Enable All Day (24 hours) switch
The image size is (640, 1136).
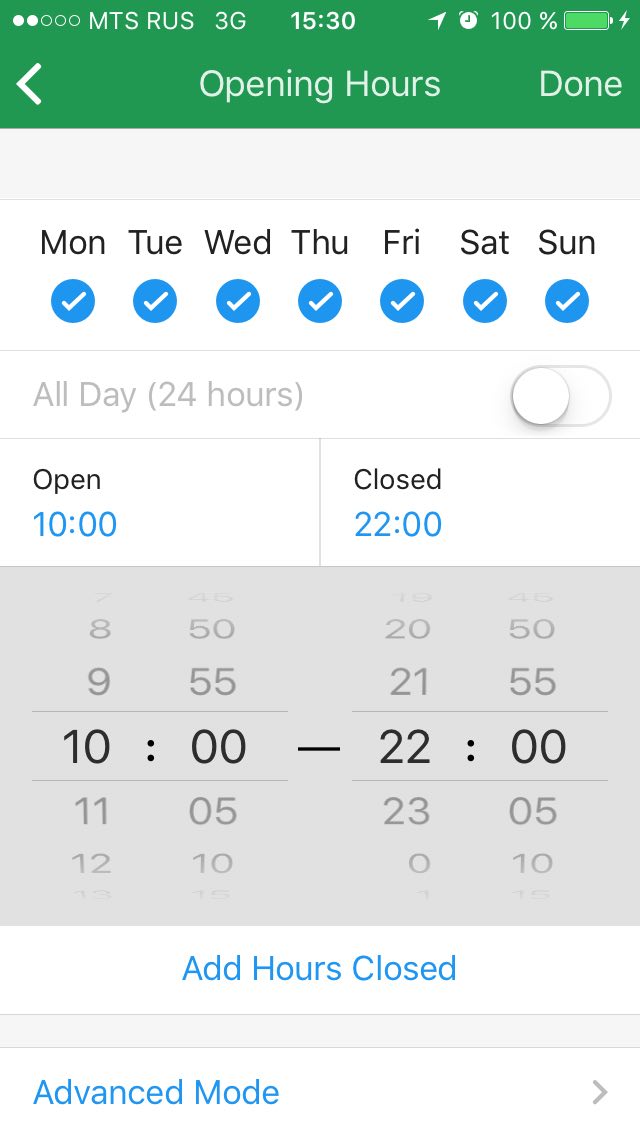coord(561,396)
